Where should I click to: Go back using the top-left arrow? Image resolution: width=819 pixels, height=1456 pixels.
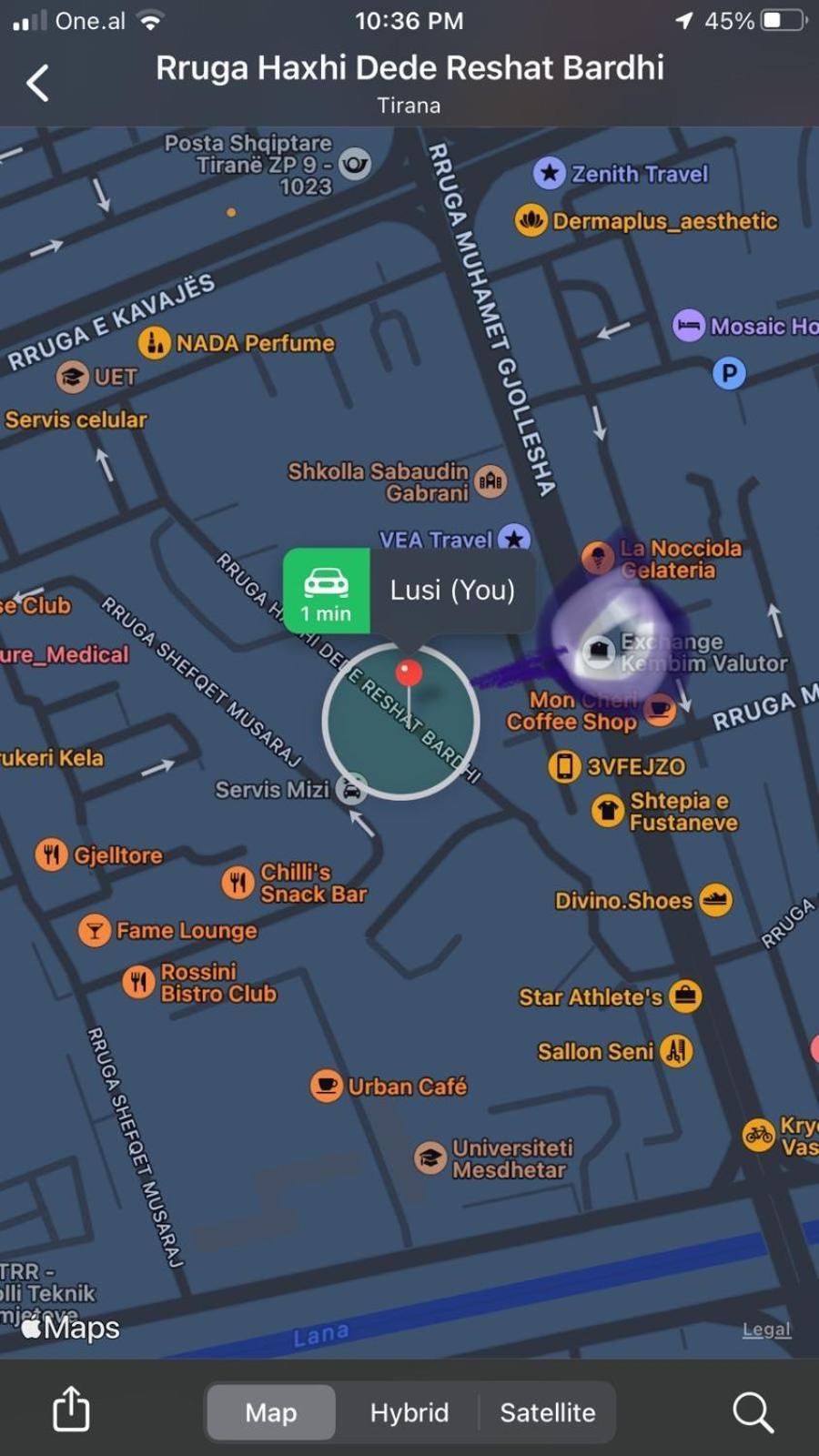37,84
